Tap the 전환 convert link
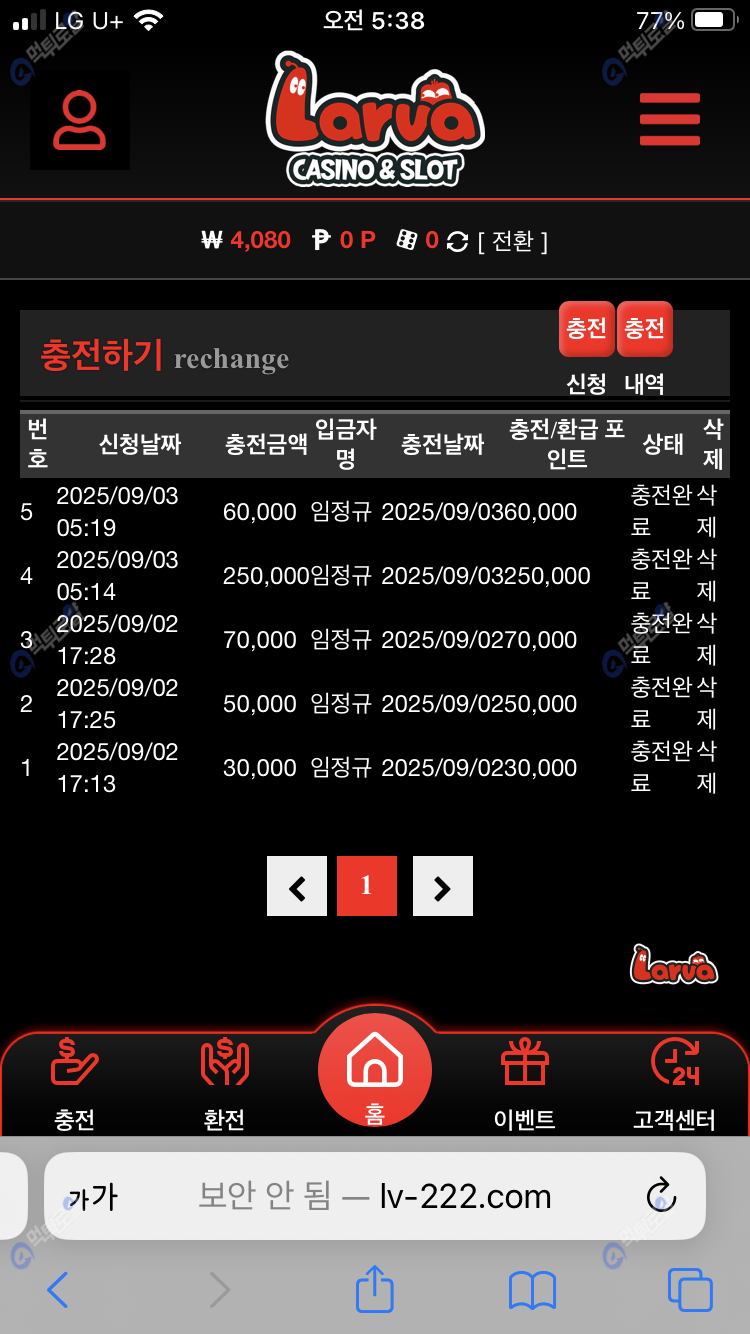The image size is (750, 1334). click(x=512, y=241)
